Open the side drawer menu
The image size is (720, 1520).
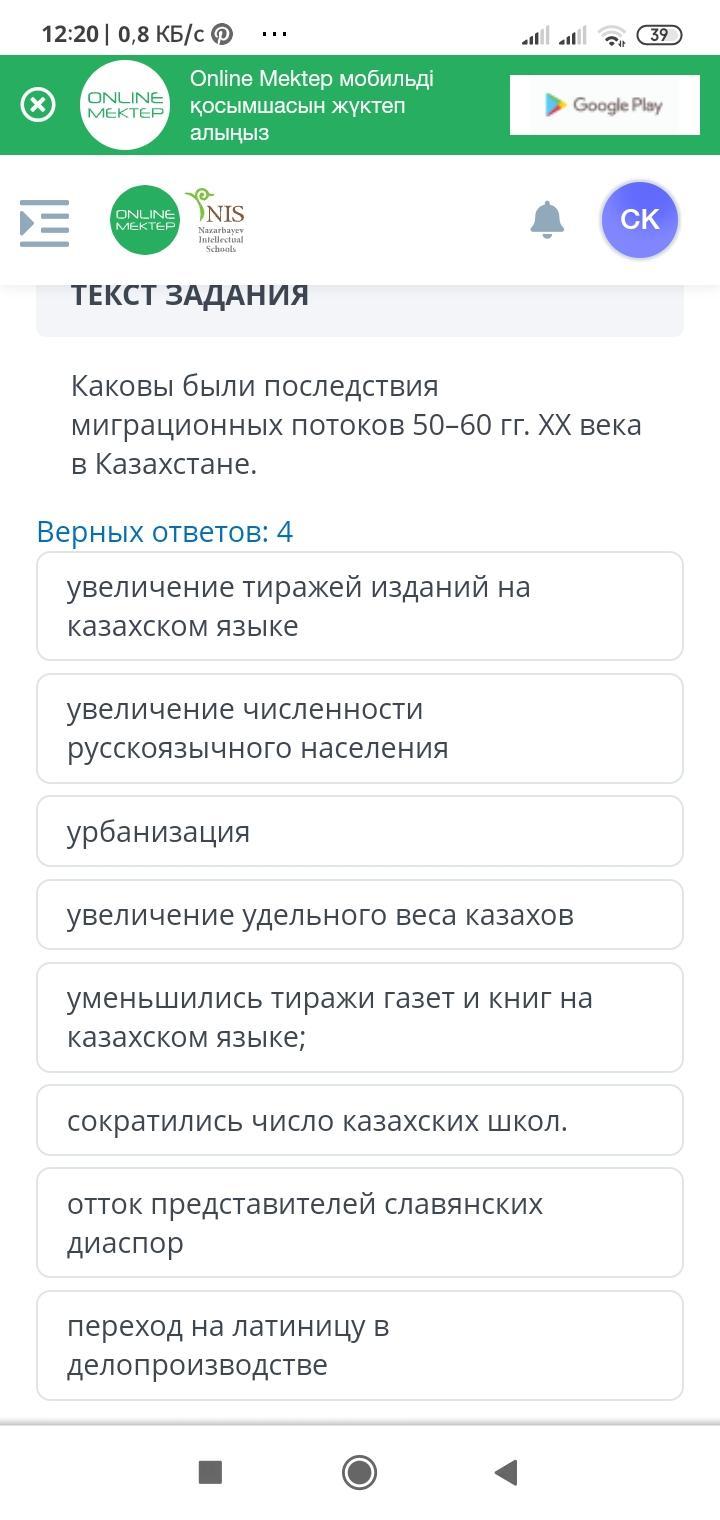point(45,221)
